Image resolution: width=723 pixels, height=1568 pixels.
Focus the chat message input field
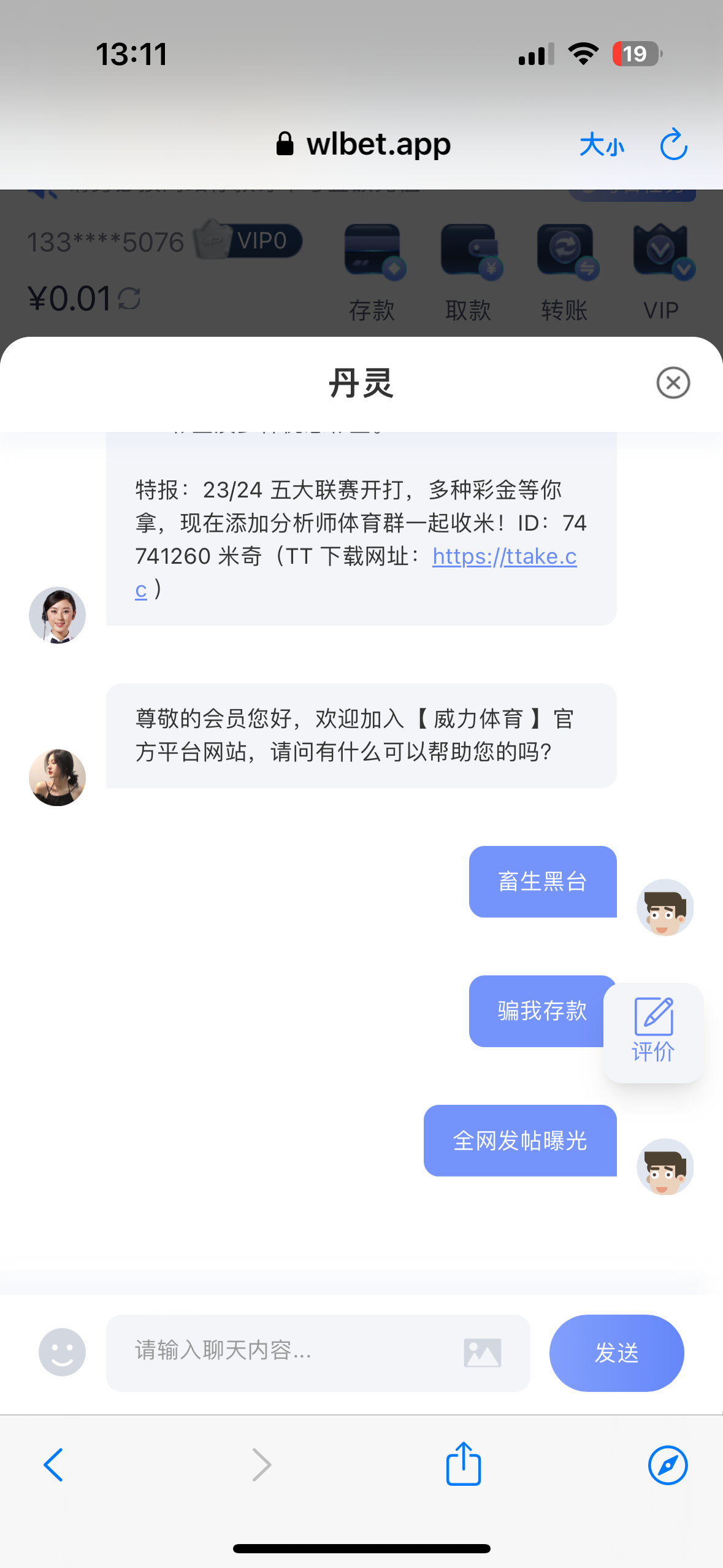282,1351
